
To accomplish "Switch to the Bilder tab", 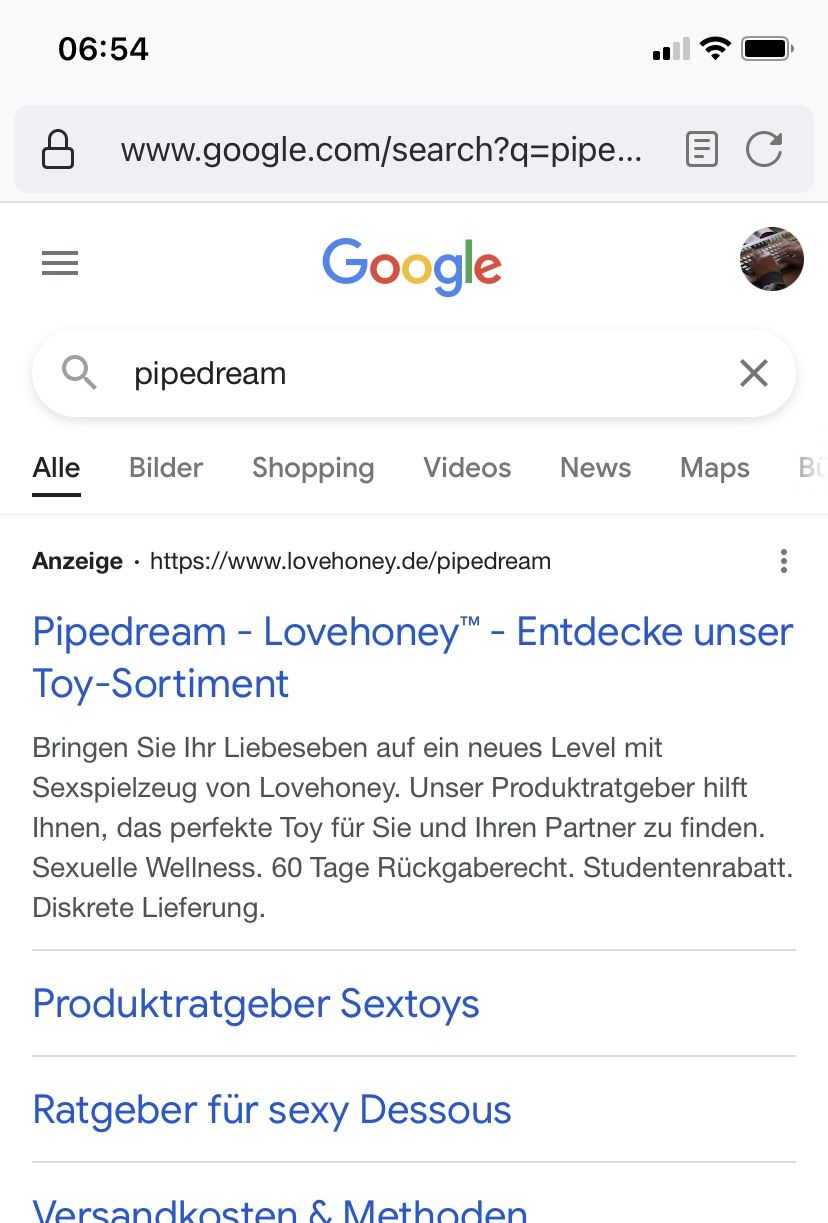I will [x=166, y=468].
